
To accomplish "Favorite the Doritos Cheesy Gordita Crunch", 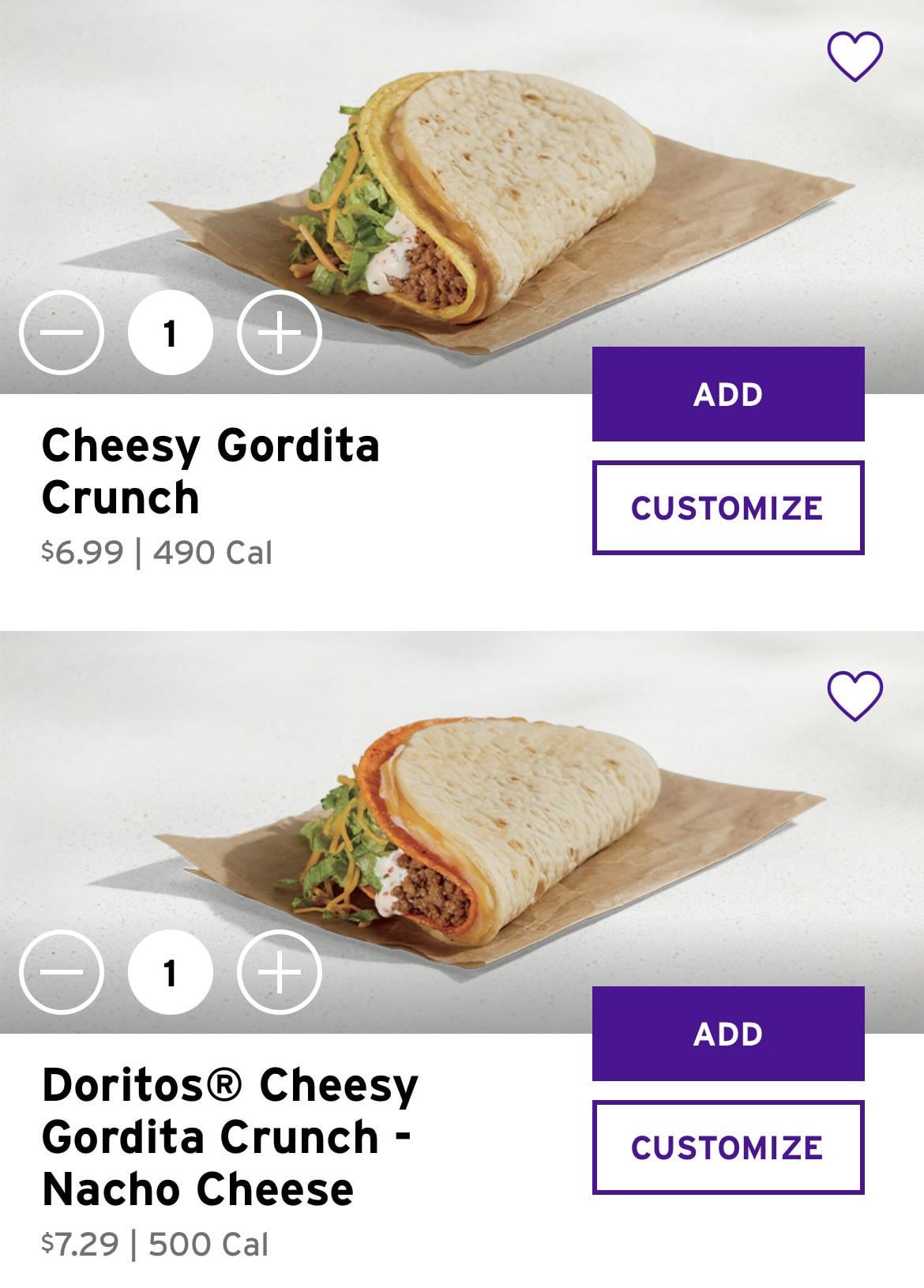I will point(855,696).
